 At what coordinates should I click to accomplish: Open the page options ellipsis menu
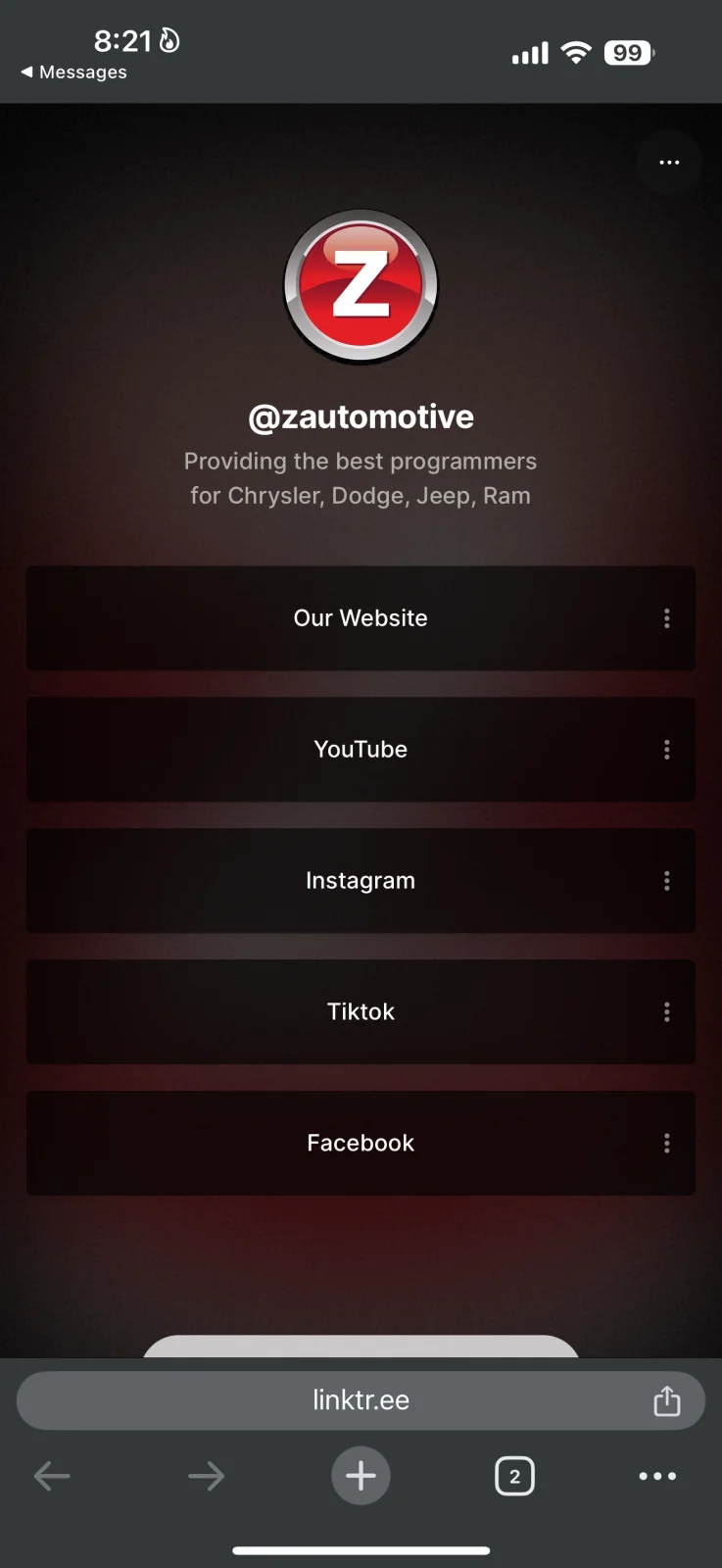point(669,163)
